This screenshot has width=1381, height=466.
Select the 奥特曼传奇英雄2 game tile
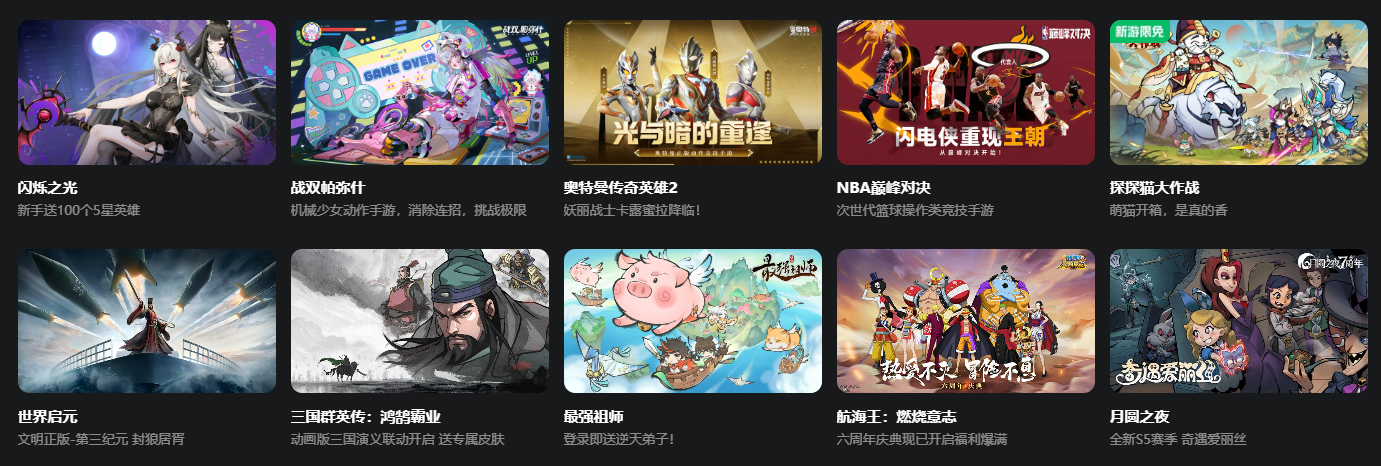[693, 93]
